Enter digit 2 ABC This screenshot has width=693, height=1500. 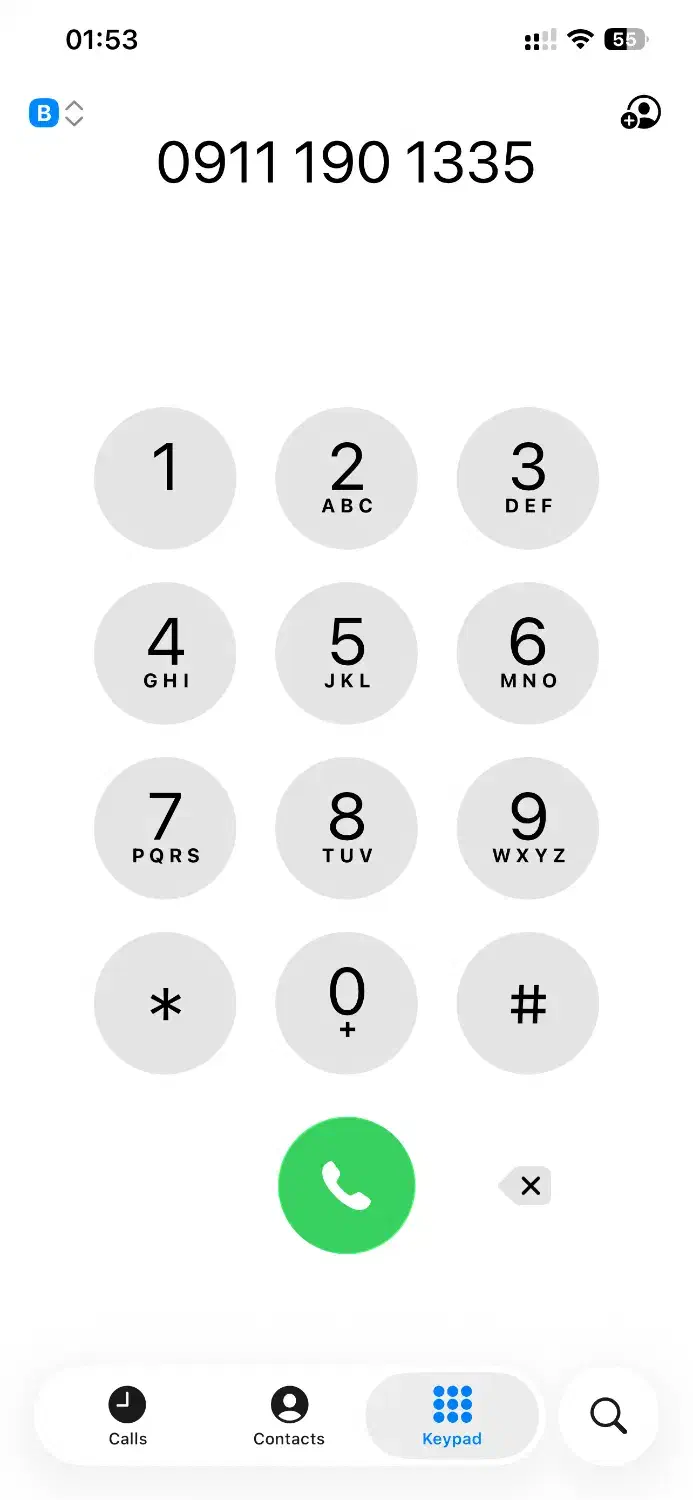click(346, 478)
